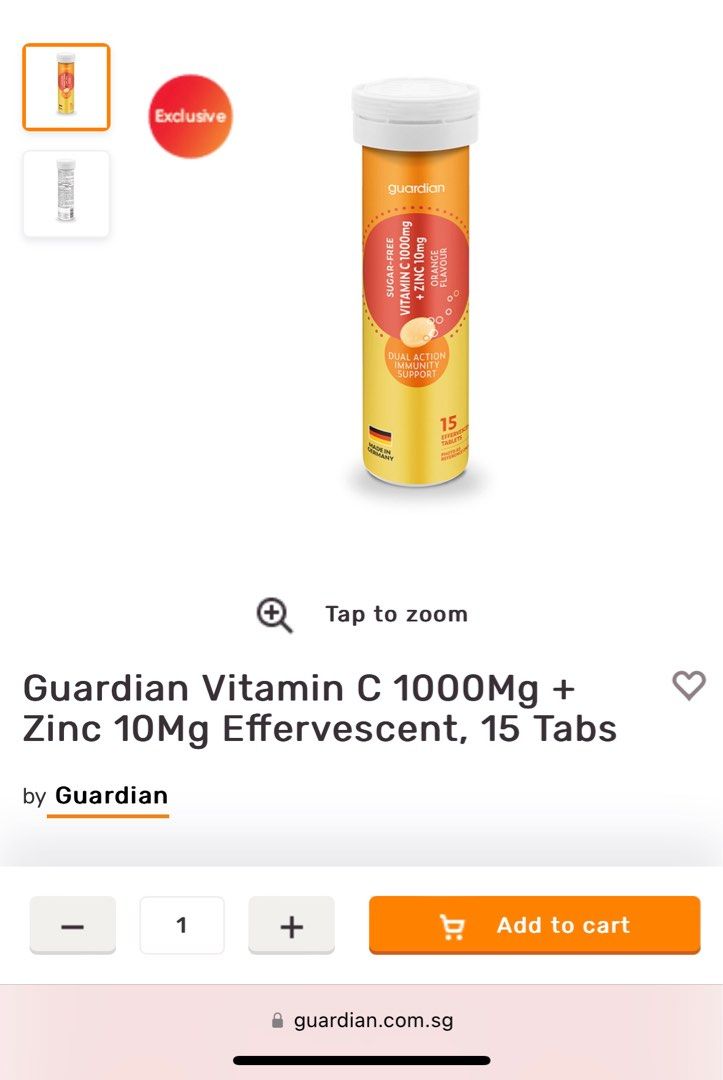Select the minus icon to decrease quantity
The width and height of the screenshot is (723, 1080).
click(72, 925)
